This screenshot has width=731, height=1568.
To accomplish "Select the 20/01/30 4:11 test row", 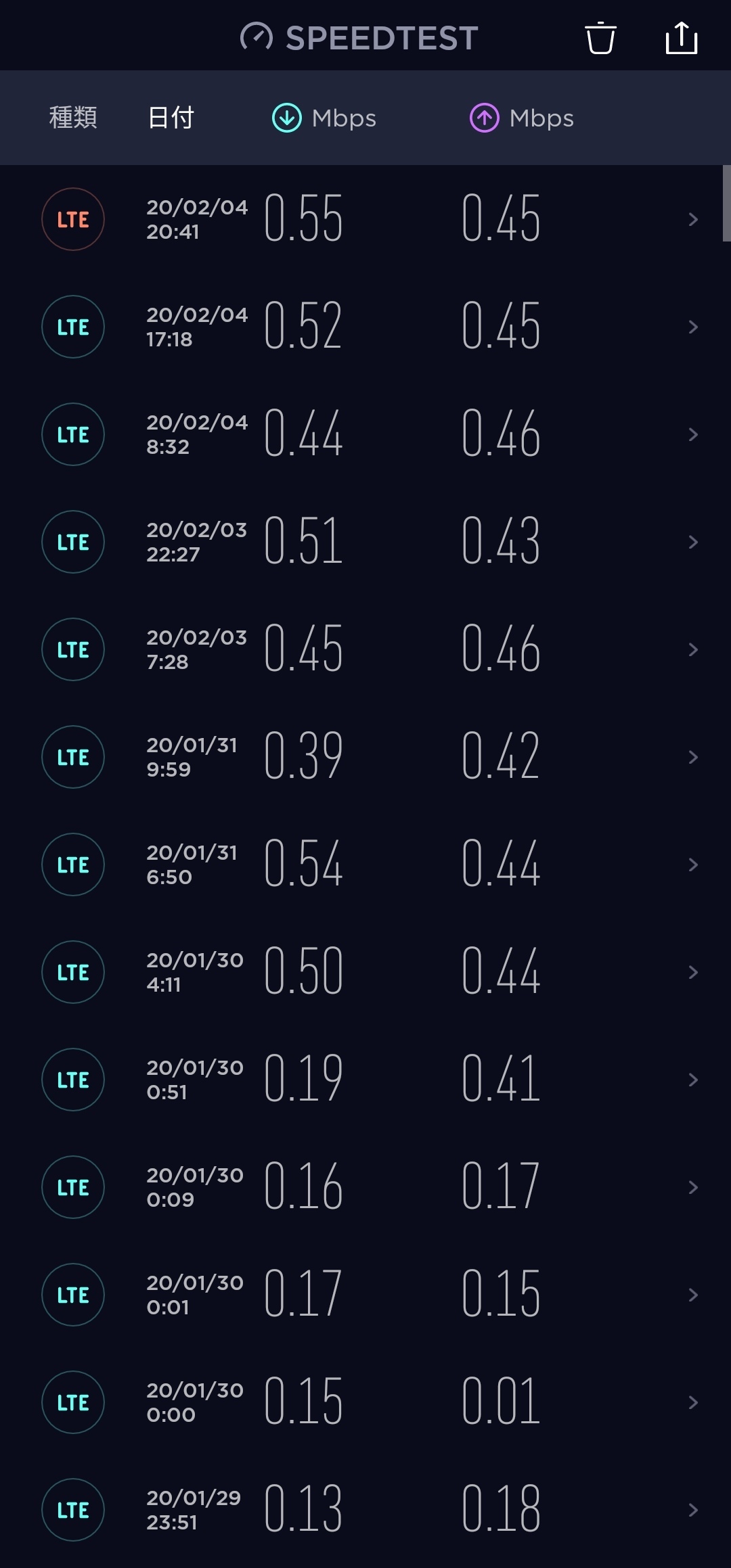I will pos(365,972).
